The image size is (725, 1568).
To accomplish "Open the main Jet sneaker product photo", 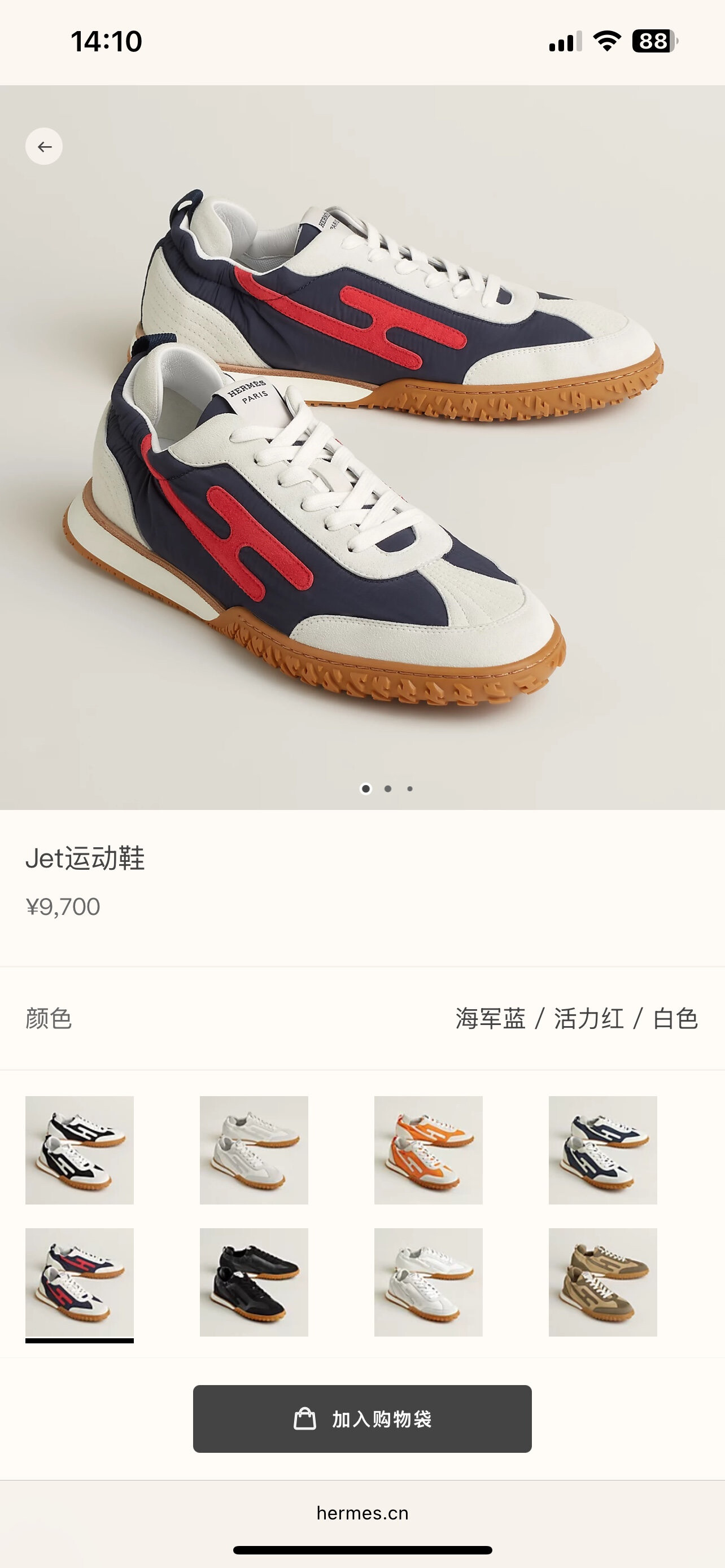I will [x=362, y=450].
